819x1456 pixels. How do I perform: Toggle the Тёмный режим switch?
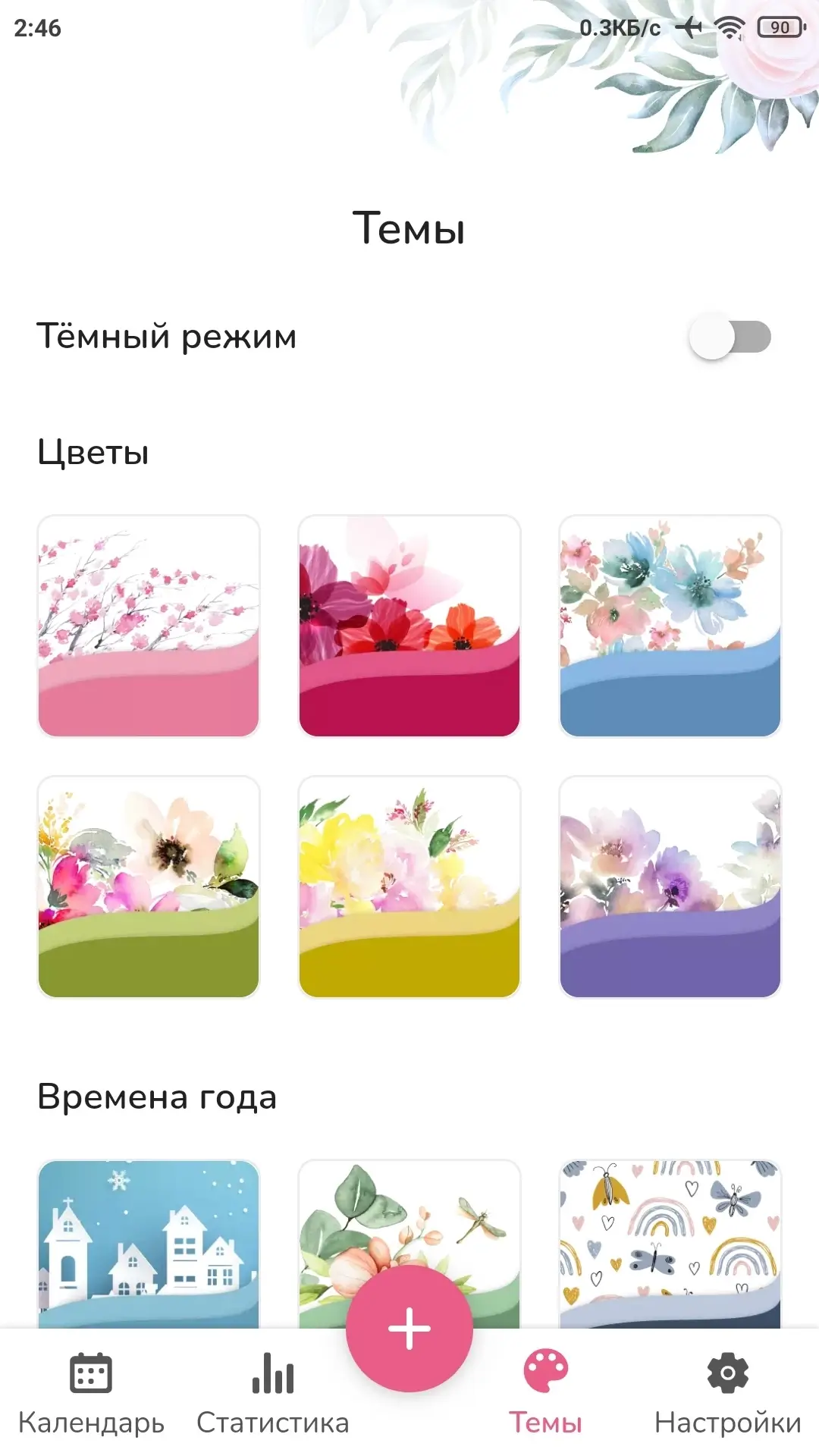point(729,337)
